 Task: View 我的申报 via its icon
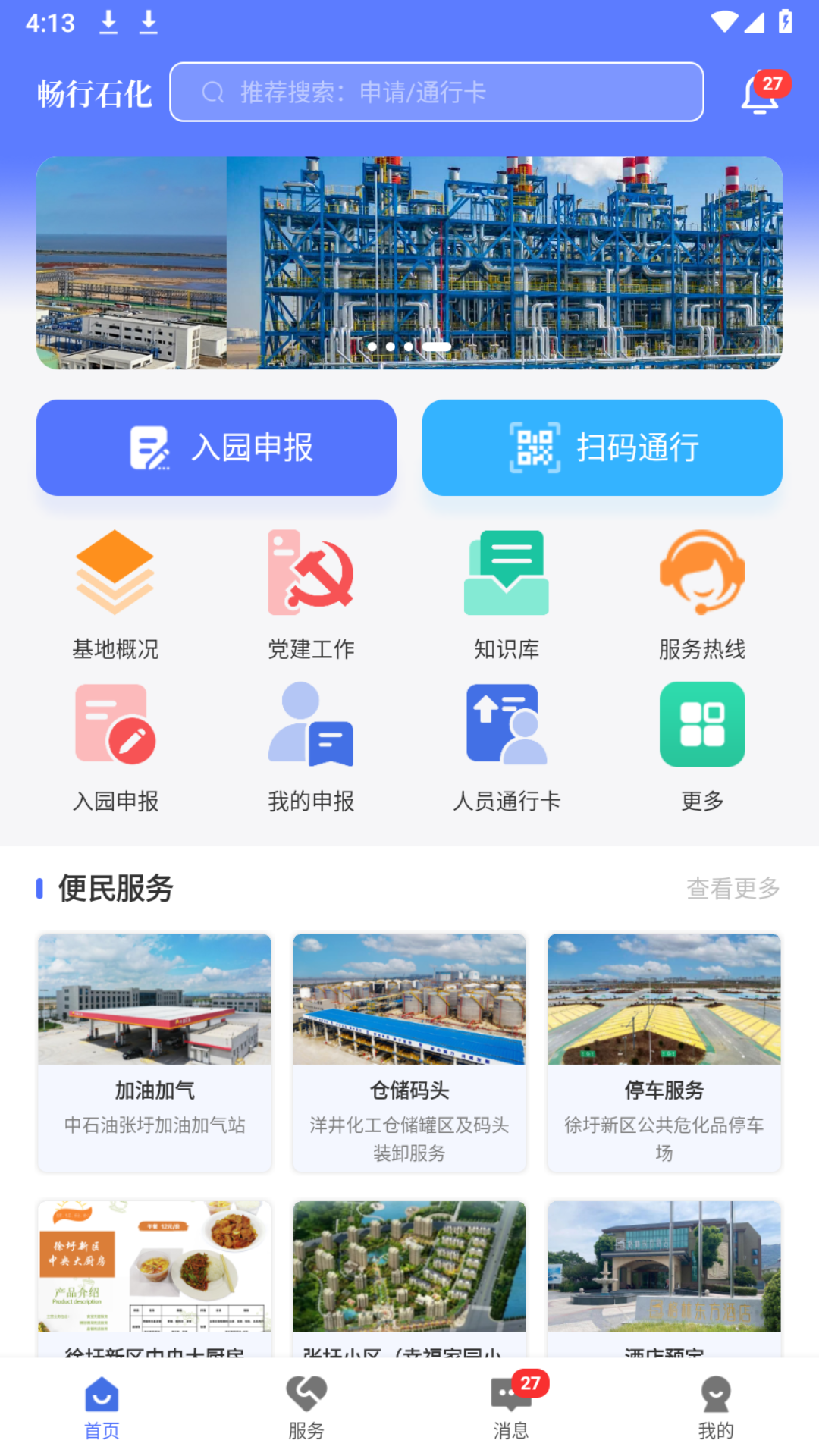click(x=310, y=726)
